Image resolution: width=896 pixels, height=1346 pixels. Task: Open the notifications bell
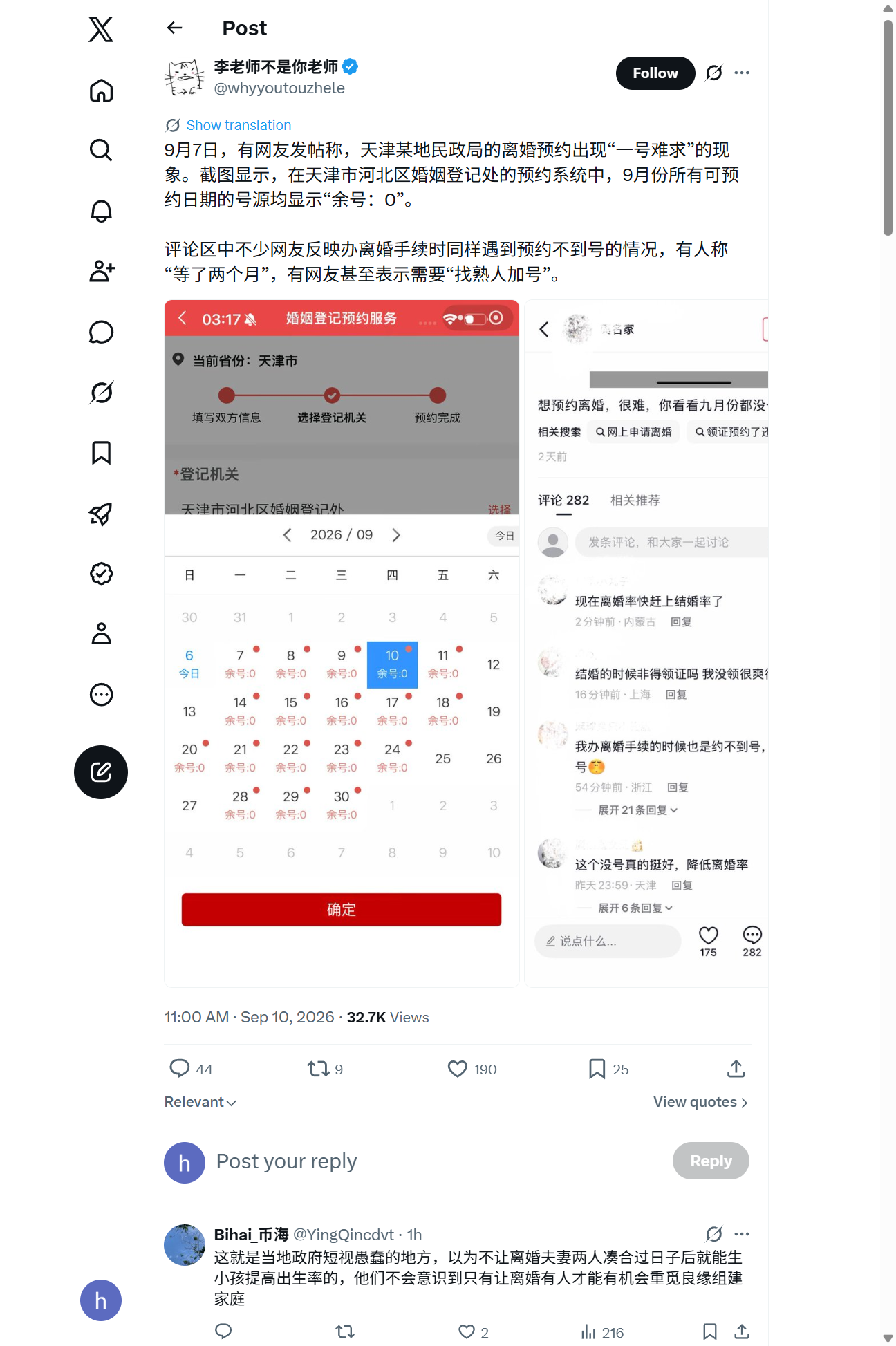[101, 211]
